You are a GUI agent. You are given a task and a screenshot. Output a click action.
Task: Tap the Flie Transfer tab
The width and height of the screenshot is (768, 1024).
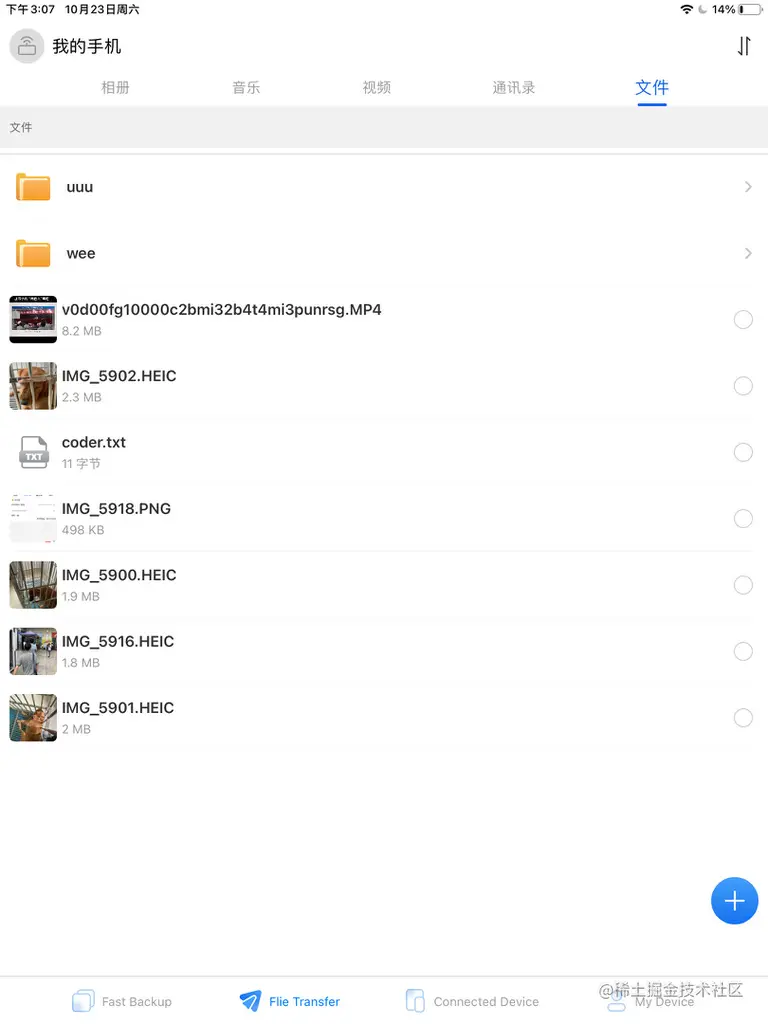pos(290,1001)
